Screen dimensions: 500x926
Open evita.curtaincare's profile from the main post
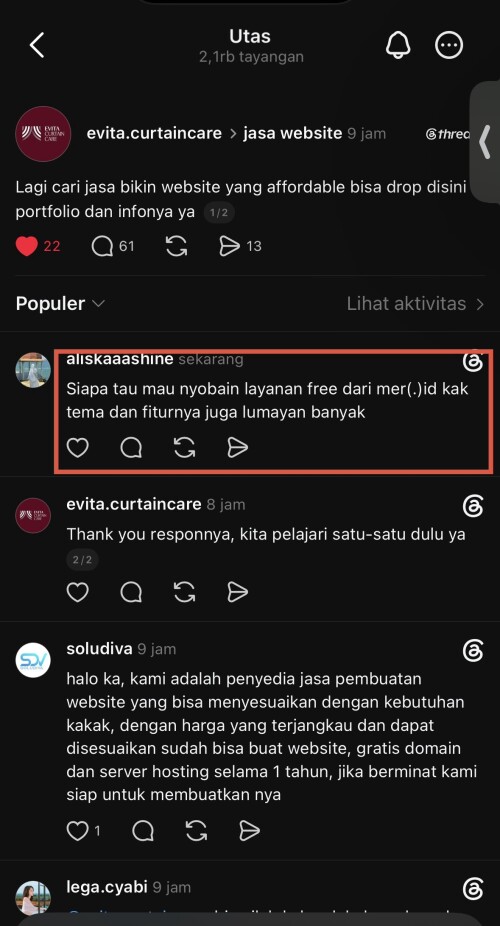[154, 133]
